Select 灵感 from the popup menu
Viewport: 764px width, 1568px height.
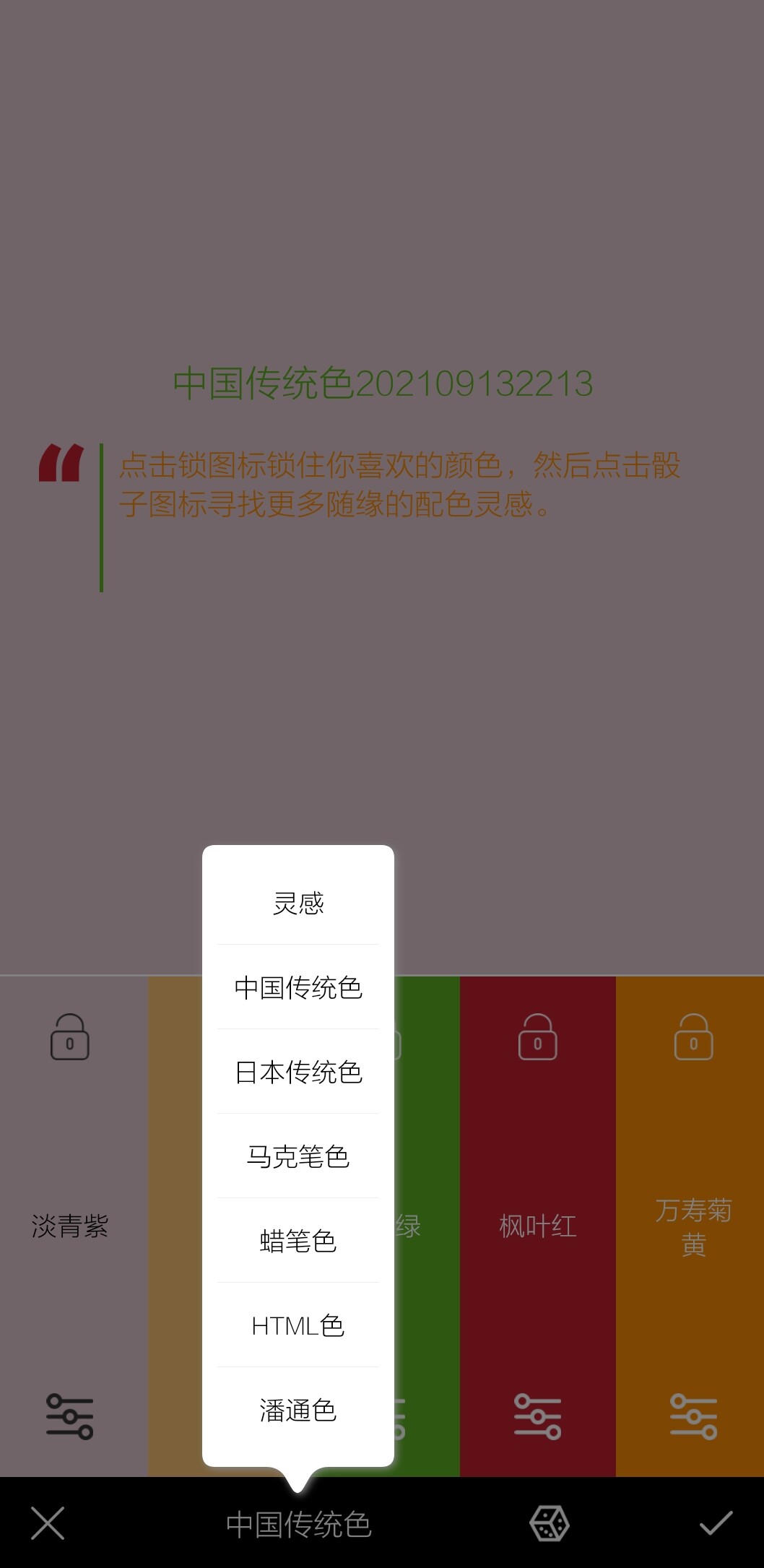point(298,903)
